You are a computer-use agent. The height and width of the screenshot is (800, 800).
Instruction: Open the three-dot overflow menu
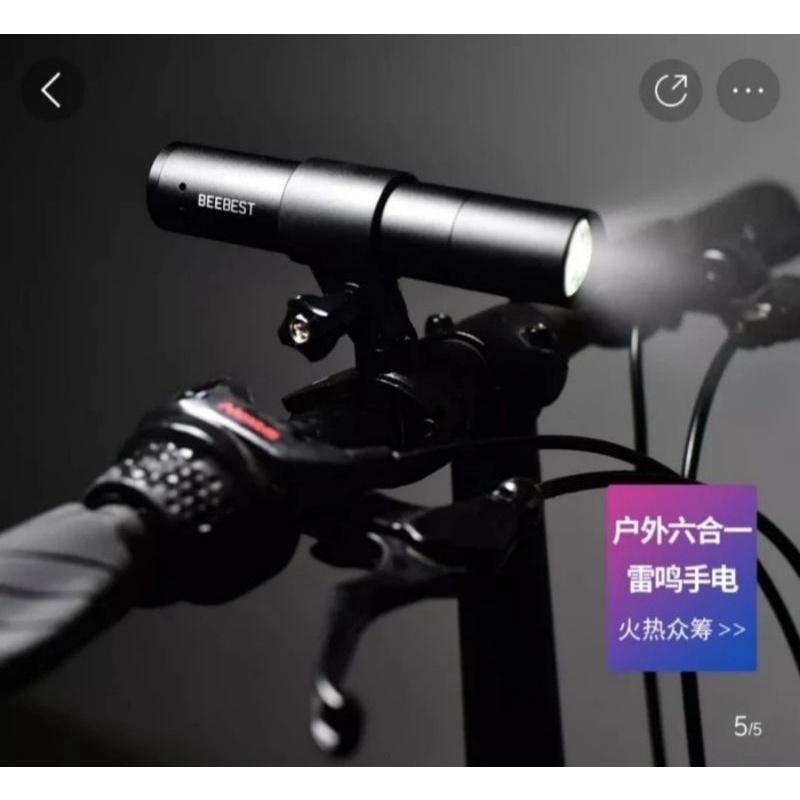(x=748, y=91)
